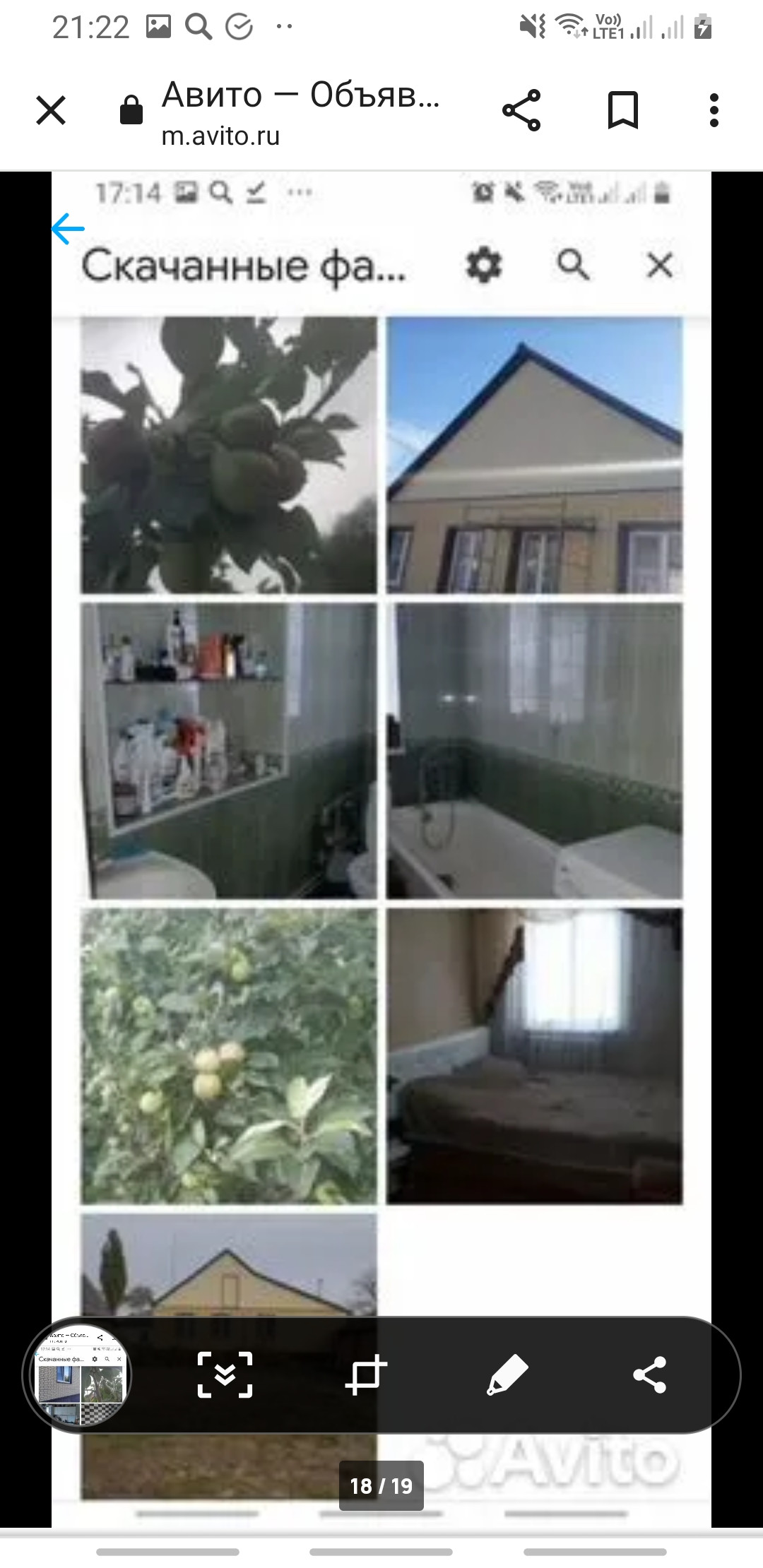
Task: Edit the screenshot with the pencil
Action: pyautogui.click(x=507, y=1374)
